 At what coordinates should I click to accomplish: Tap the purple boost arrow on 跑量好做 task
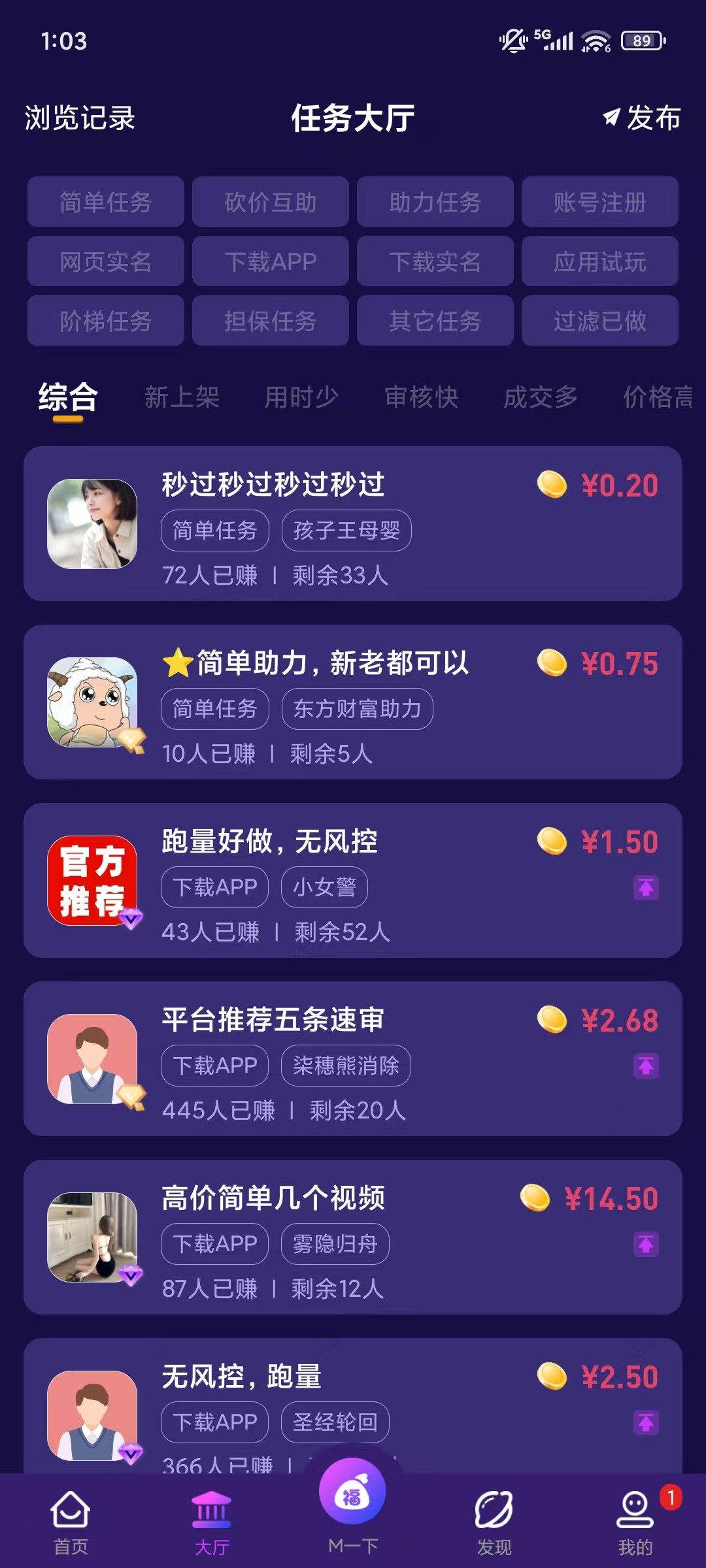point(646,887)
